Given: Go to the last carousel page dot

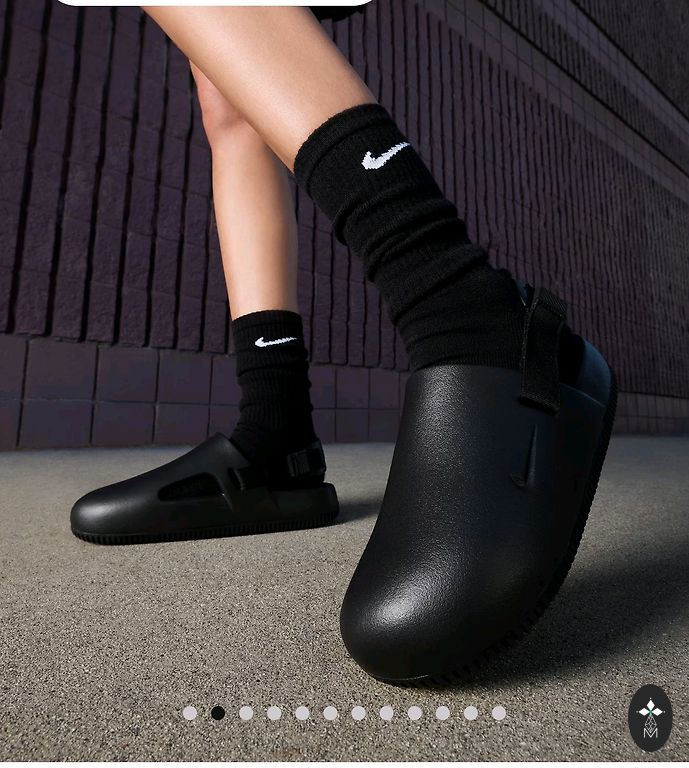Looking at the screenshot, I should [x=499, y=713].
